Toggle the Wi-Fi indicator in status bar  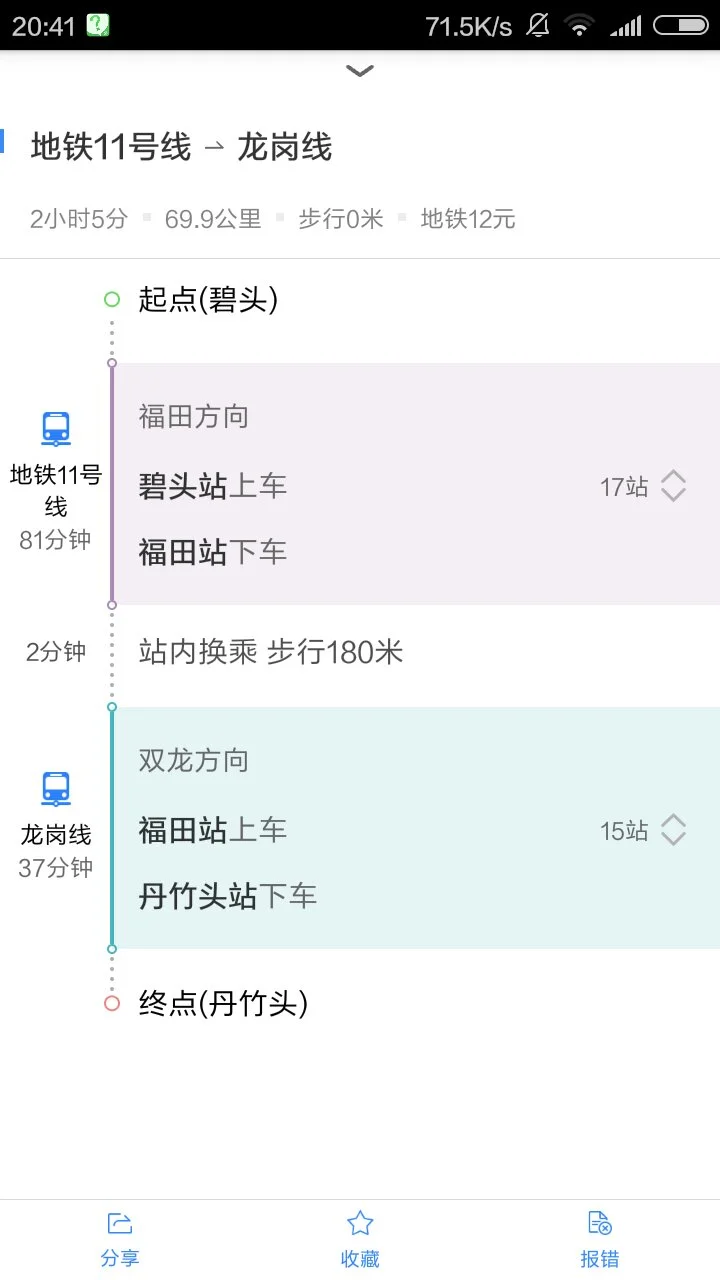[579, 25]
